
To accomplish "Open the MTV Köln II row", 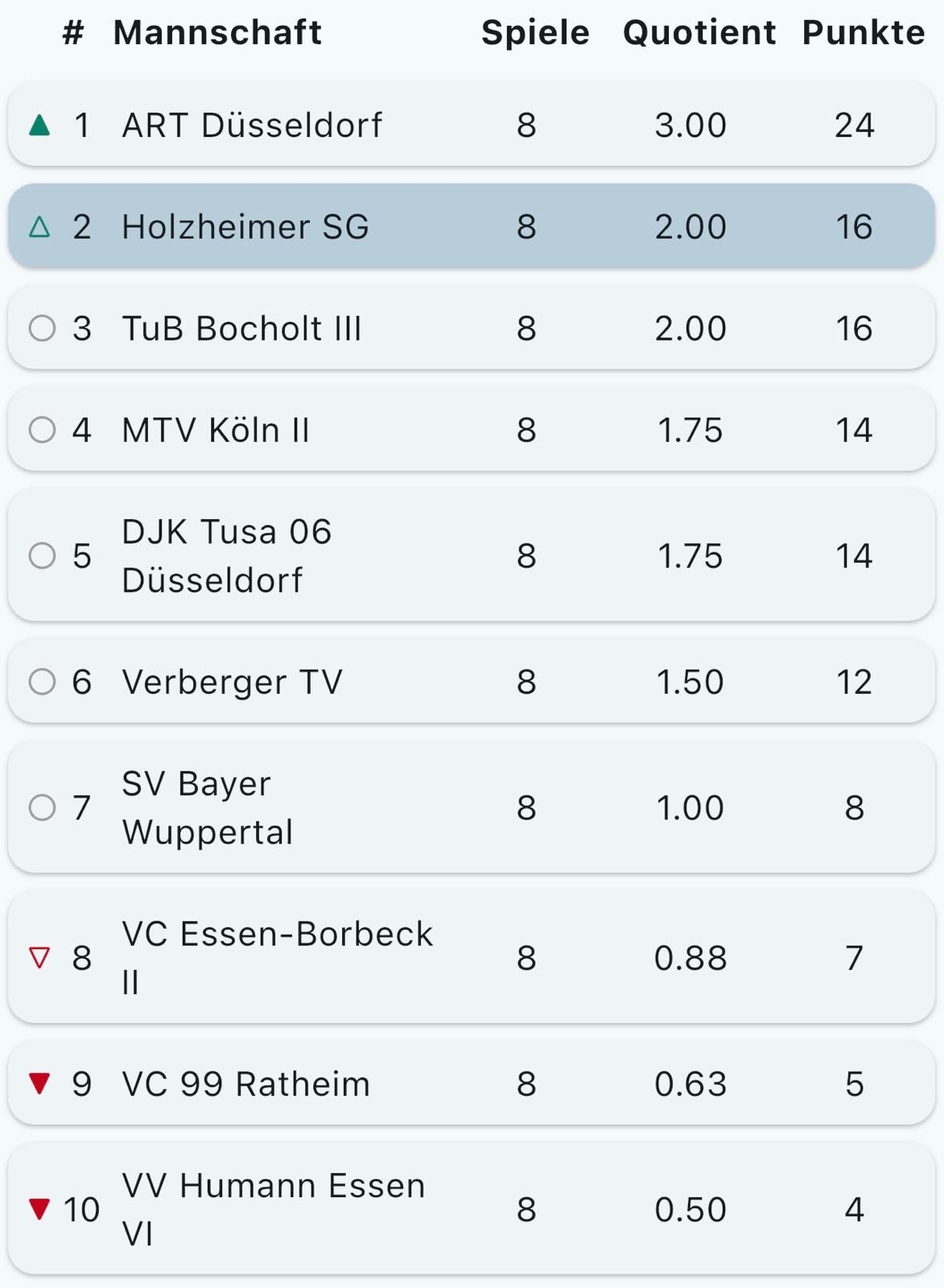I will (x=216, y=430).
